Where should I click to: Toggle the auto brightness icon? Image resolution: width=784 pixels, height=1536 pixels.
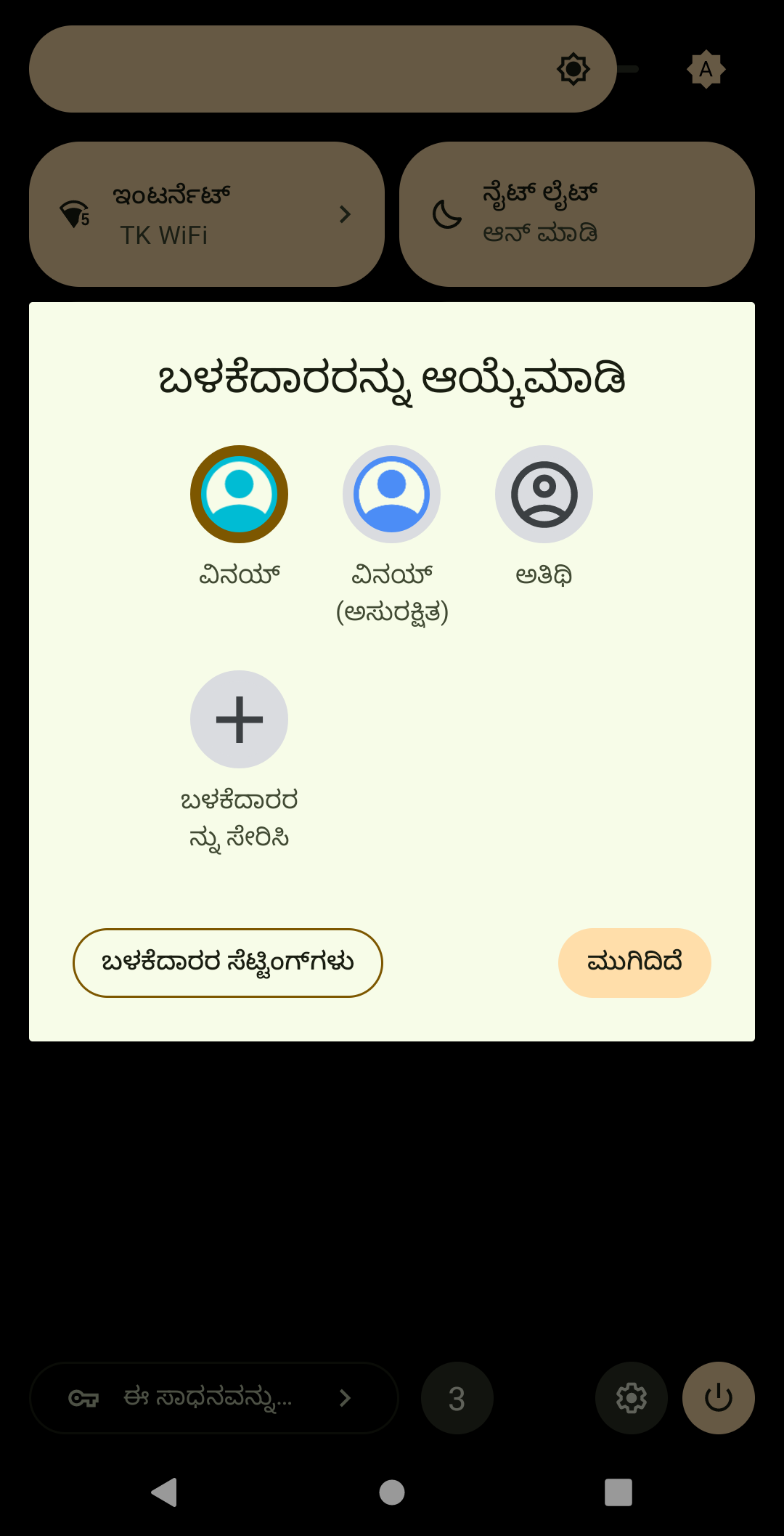tap(706, 70)
